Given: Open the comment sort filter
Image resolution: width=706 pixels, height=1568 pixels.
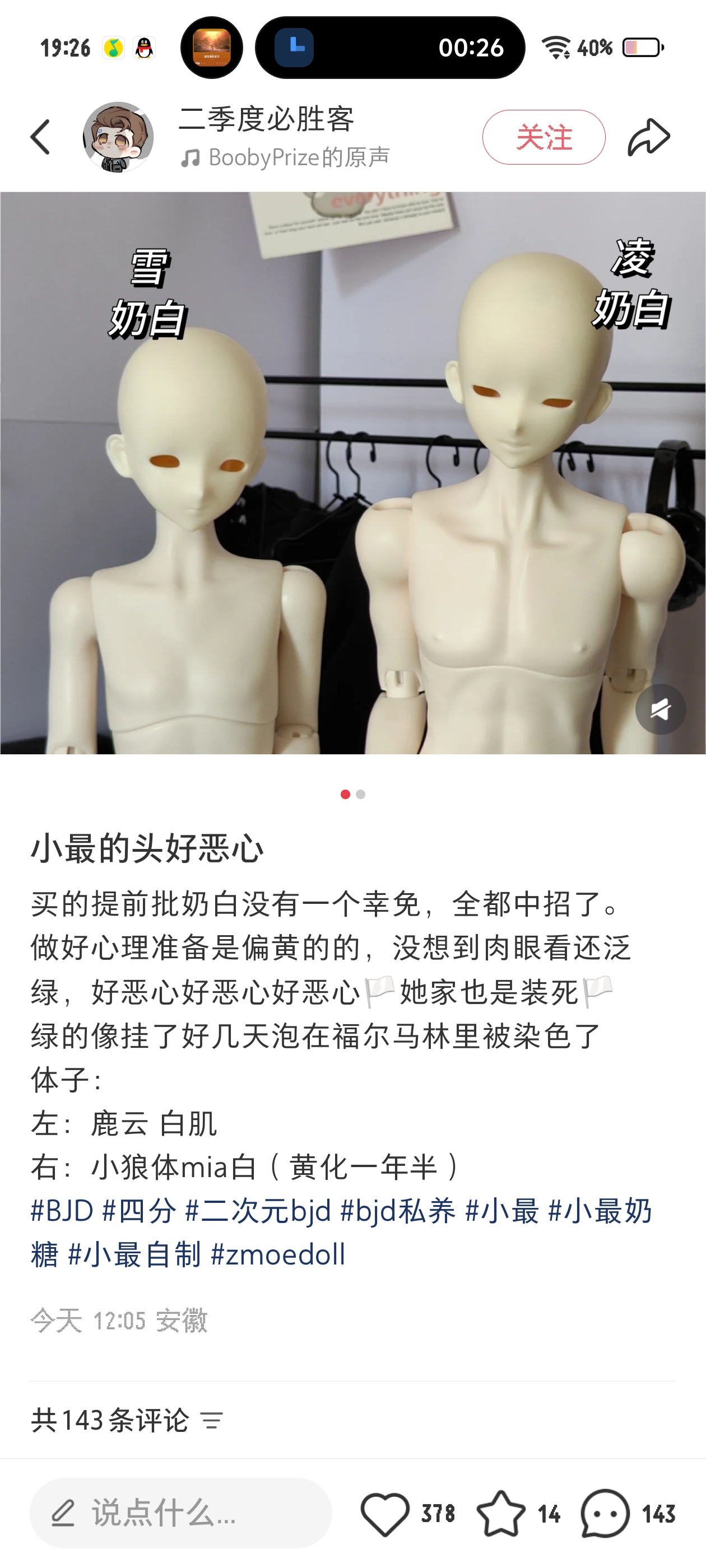Looking at the screenshot, I should point(212,1421).
